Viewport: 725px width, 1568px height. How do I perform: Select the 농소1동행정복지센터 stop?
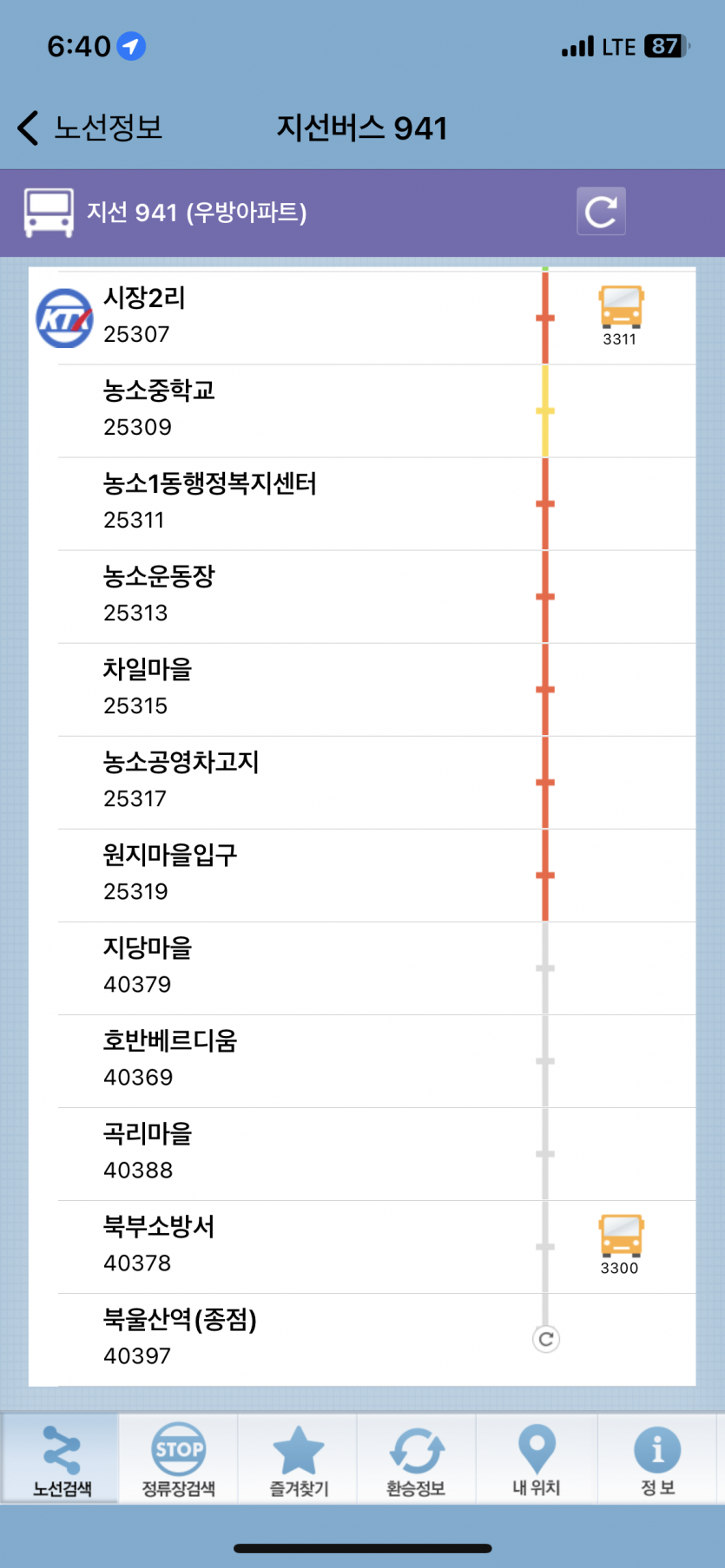tap(260, 502)
